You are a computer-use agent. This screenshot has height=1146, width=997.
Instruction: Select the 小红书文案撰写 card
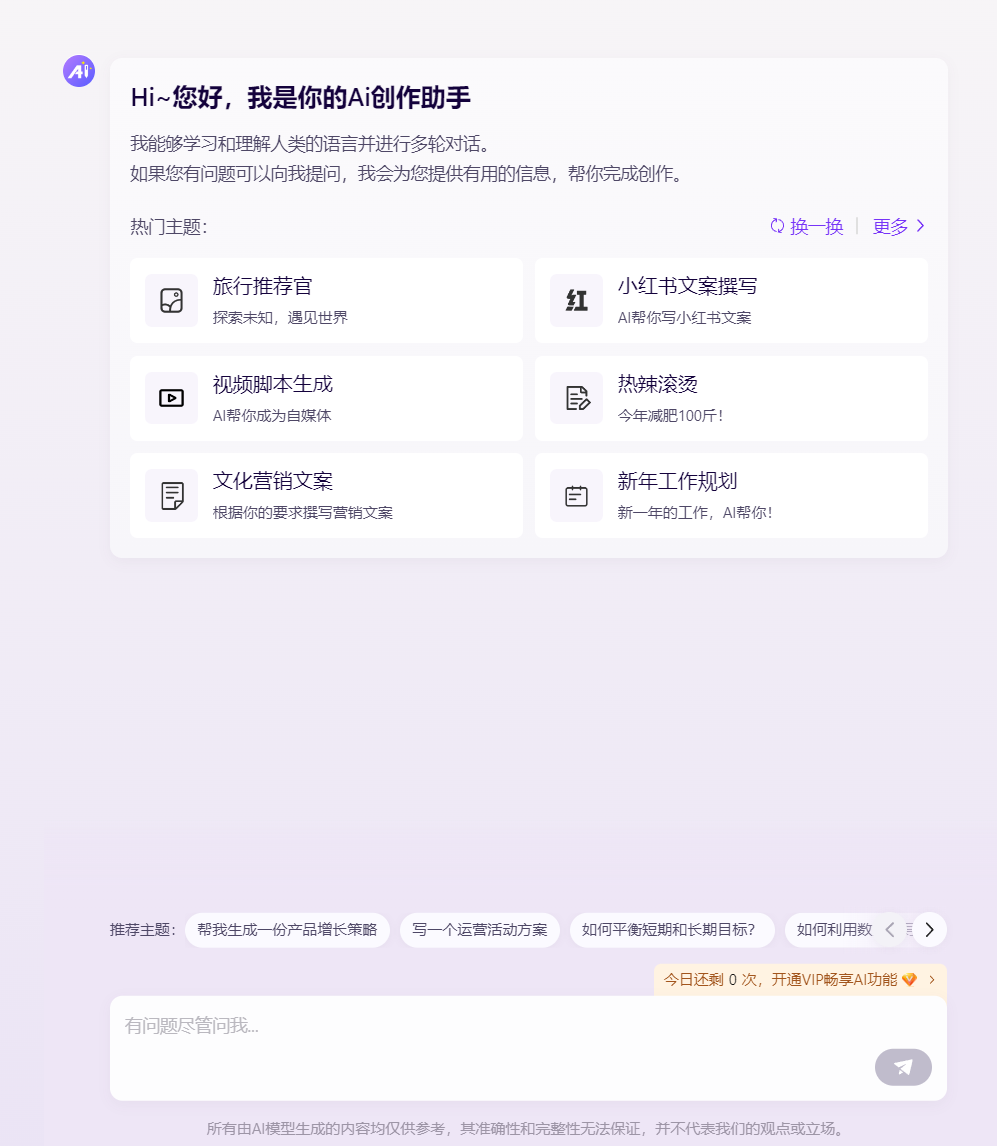731,300
